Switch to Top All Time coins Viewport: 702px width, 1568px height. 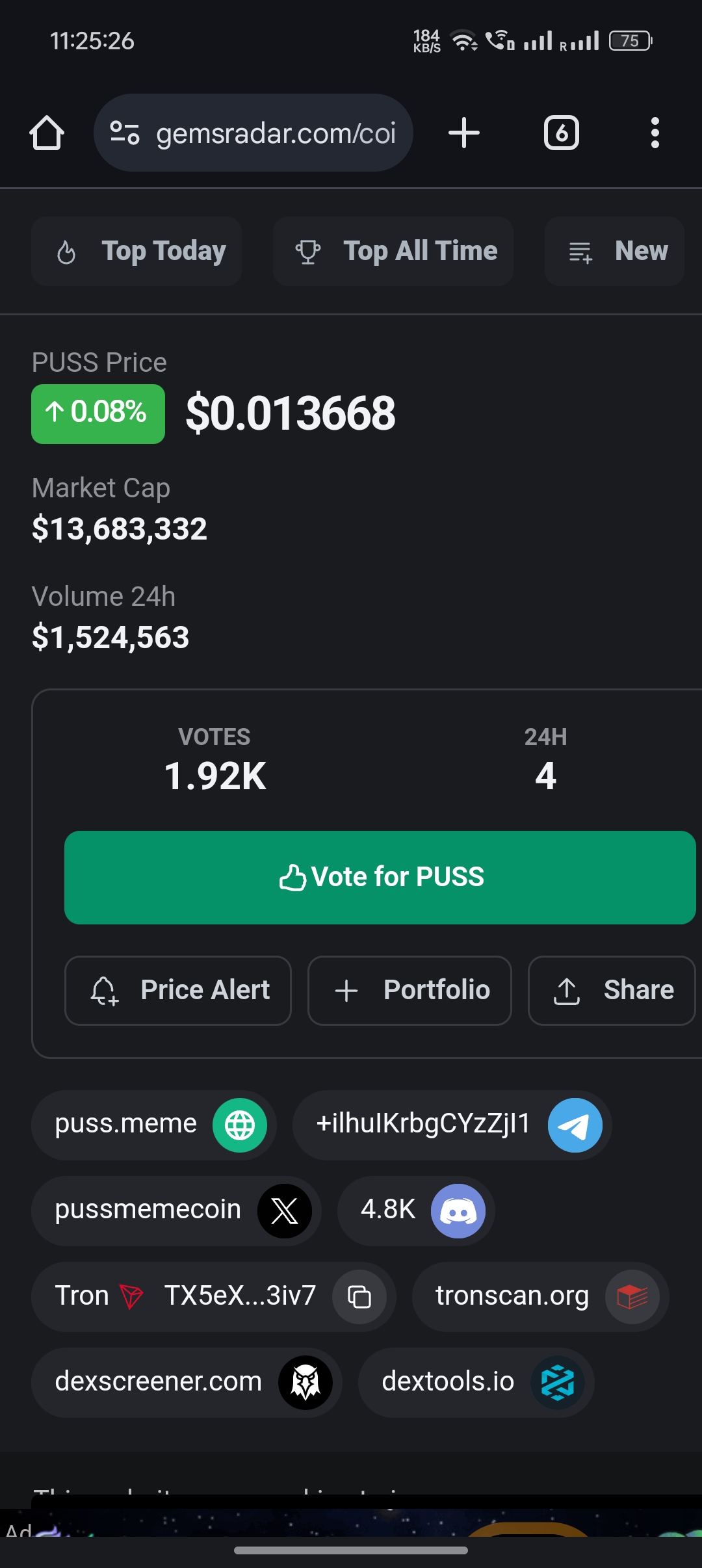pyautogui.click(x=393, y=252)
